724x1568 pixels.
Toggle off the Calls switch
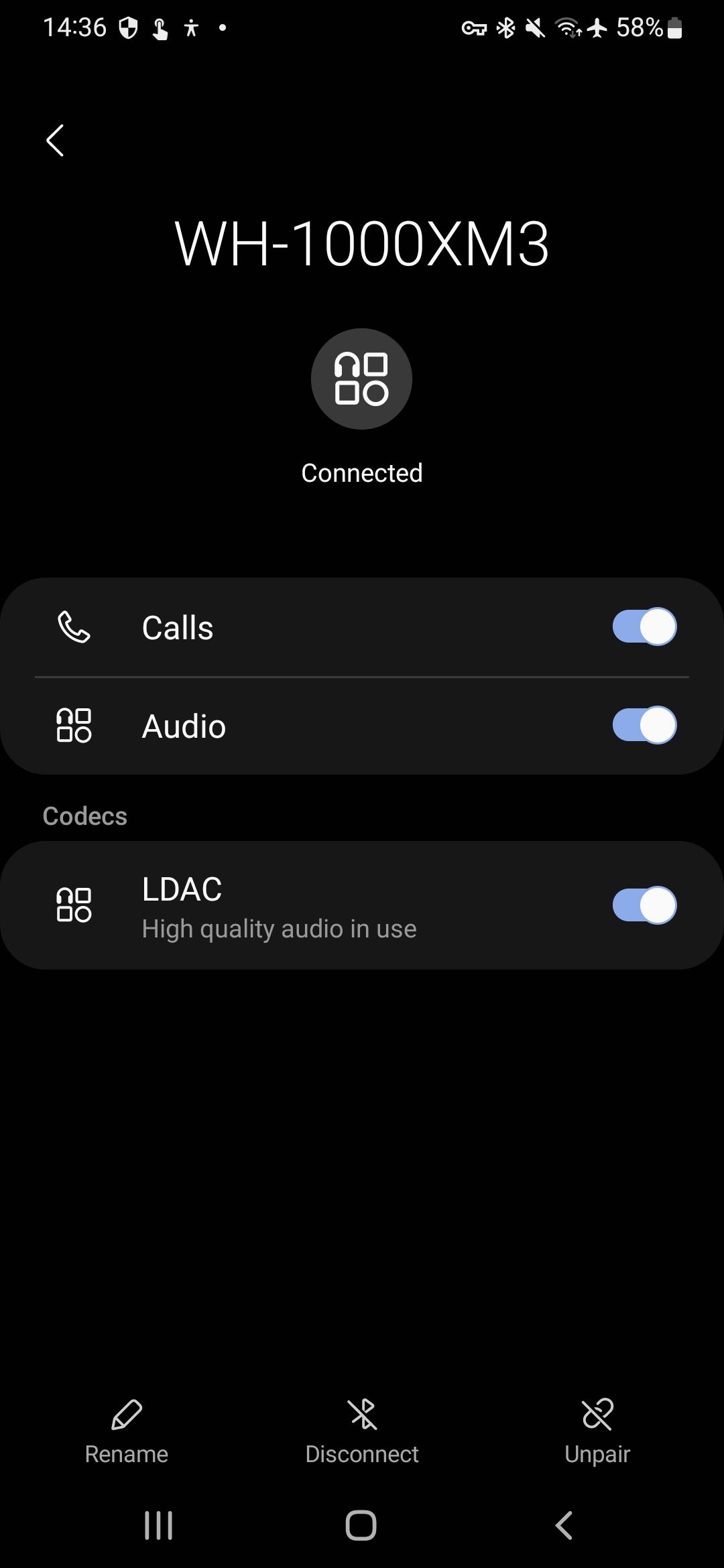(645, 627)
